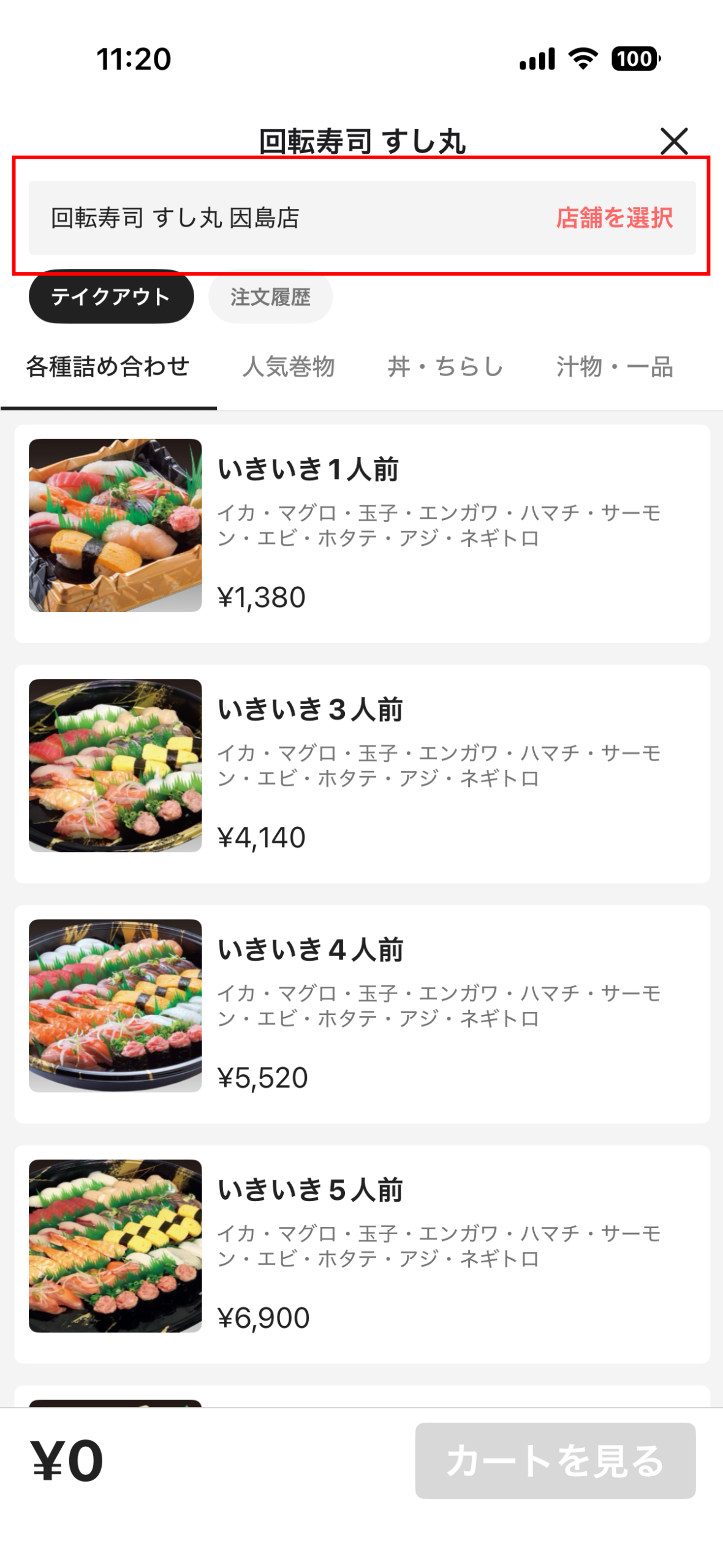Image resolution: width=723 pixels, height=1568 pixels.
Task: Tap 店舗を選択 to change store
Action: [x=614, y=218]
